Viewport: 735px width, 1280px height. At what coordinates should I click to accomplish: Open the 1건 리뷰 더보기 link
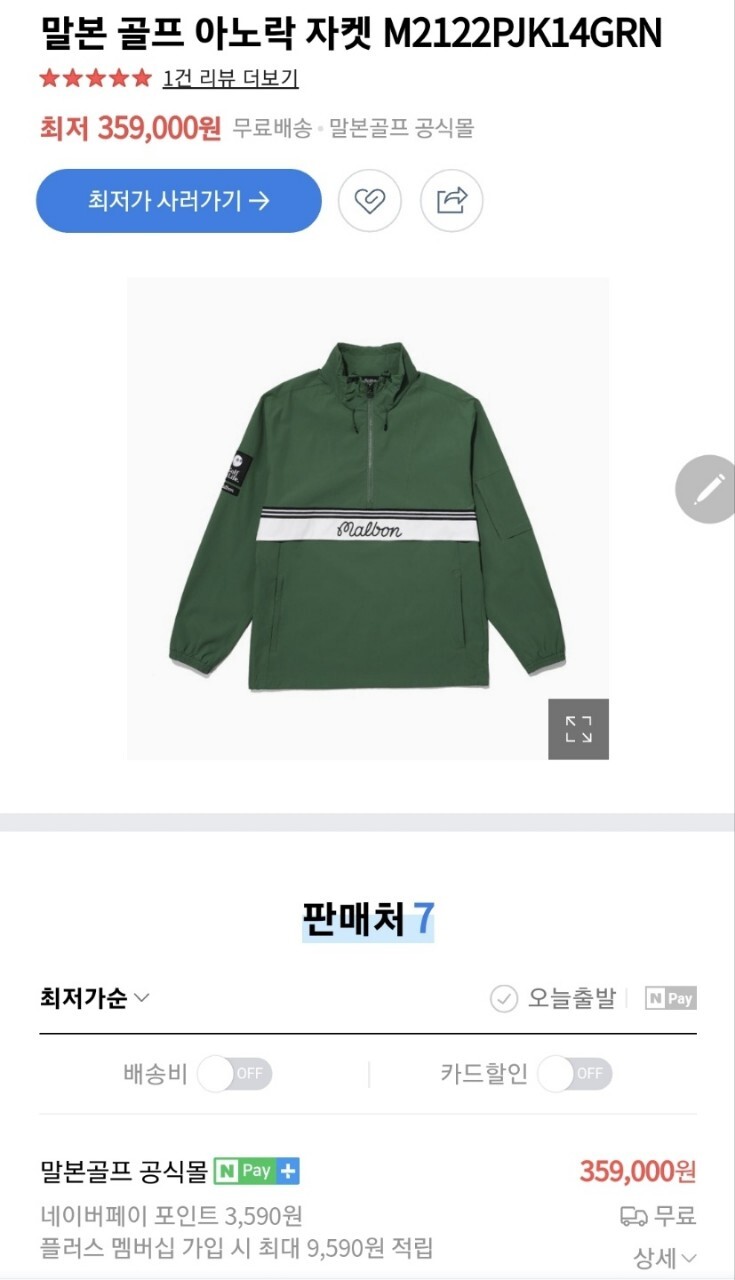230,78
